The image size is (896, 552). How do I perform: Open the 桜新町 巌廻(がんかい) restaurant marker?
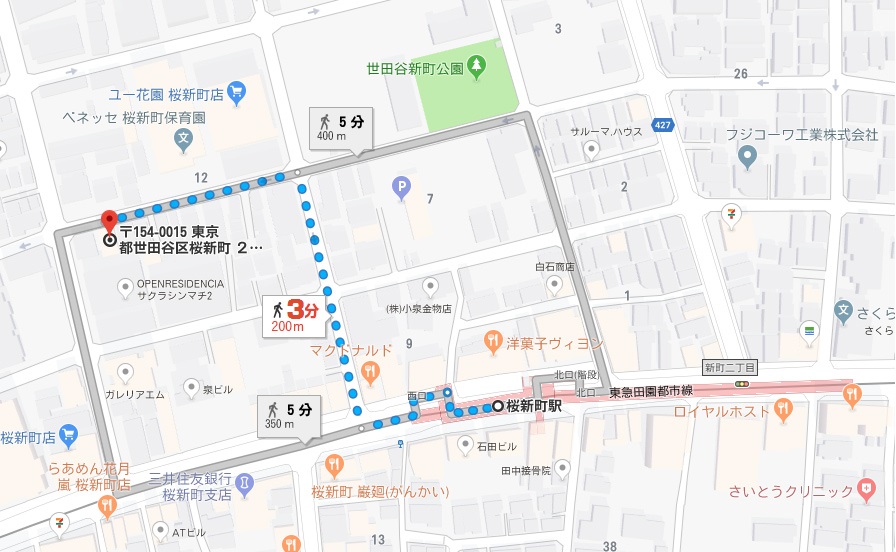click(334, 465)
